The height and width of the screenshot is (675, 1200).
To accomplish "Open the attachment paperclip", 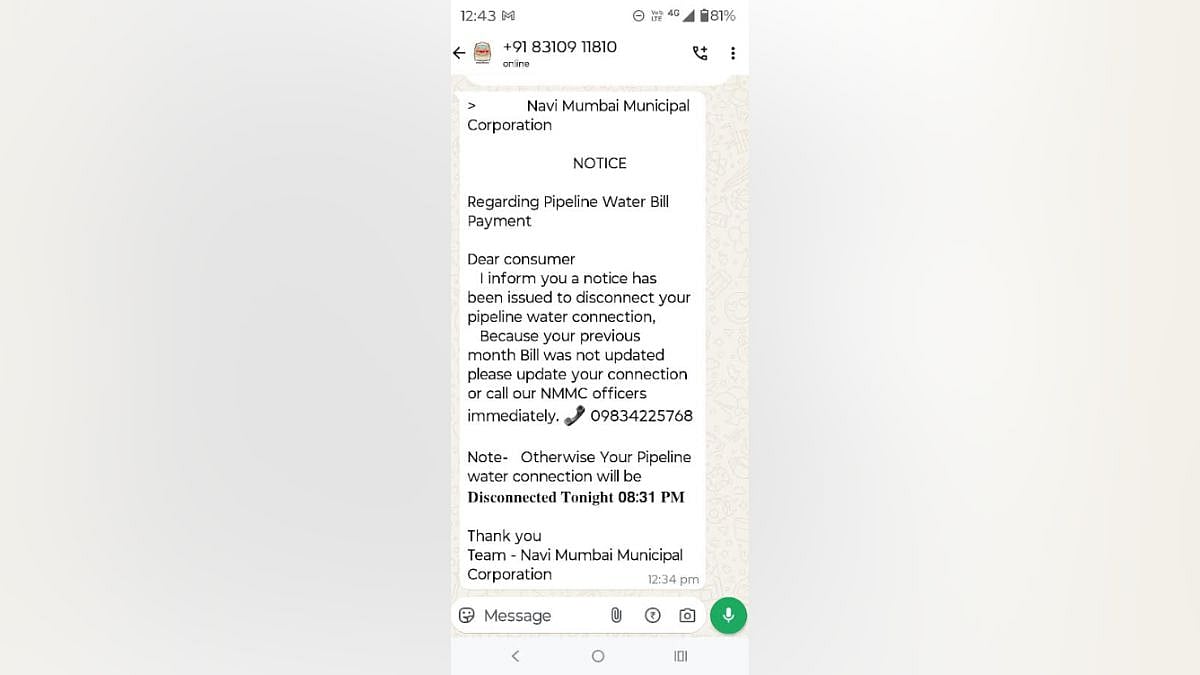I will [616, 616].
